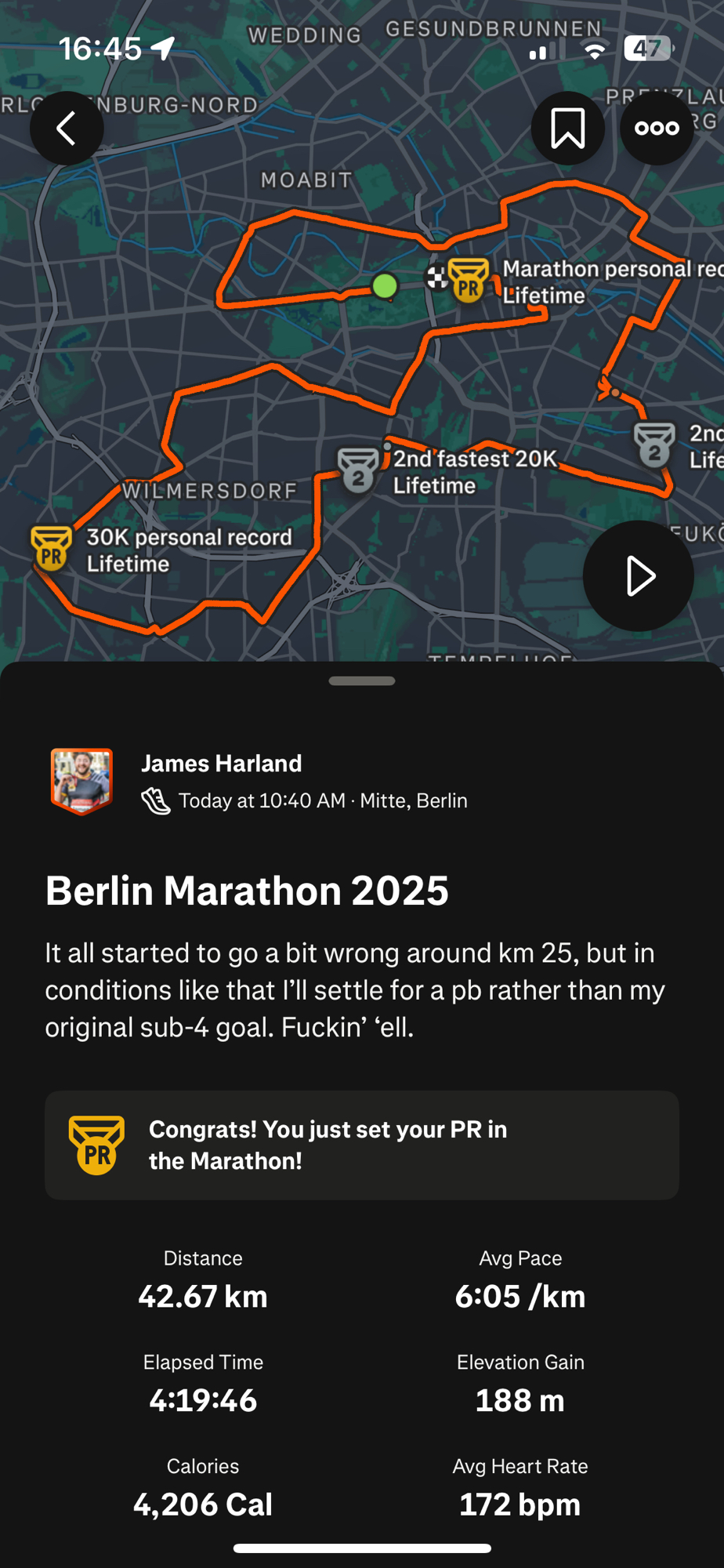
Task: Bookmark this activity
Action: click(567, 128)
